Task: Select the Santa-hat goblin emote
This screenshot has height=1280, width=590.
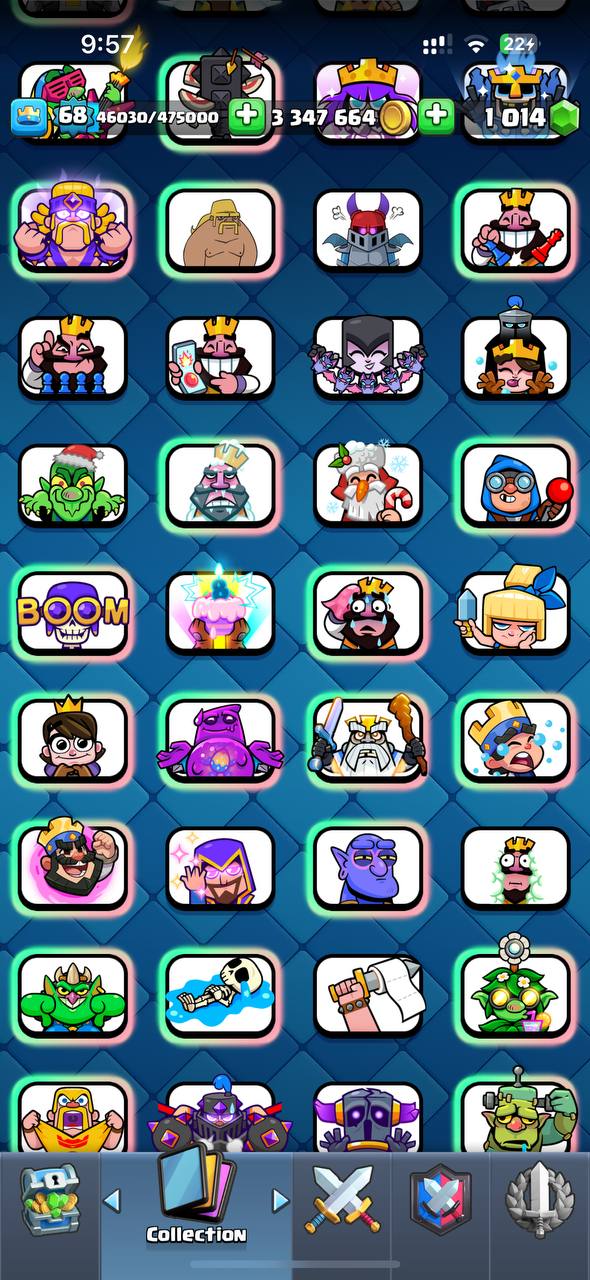Action: point(73,483)
